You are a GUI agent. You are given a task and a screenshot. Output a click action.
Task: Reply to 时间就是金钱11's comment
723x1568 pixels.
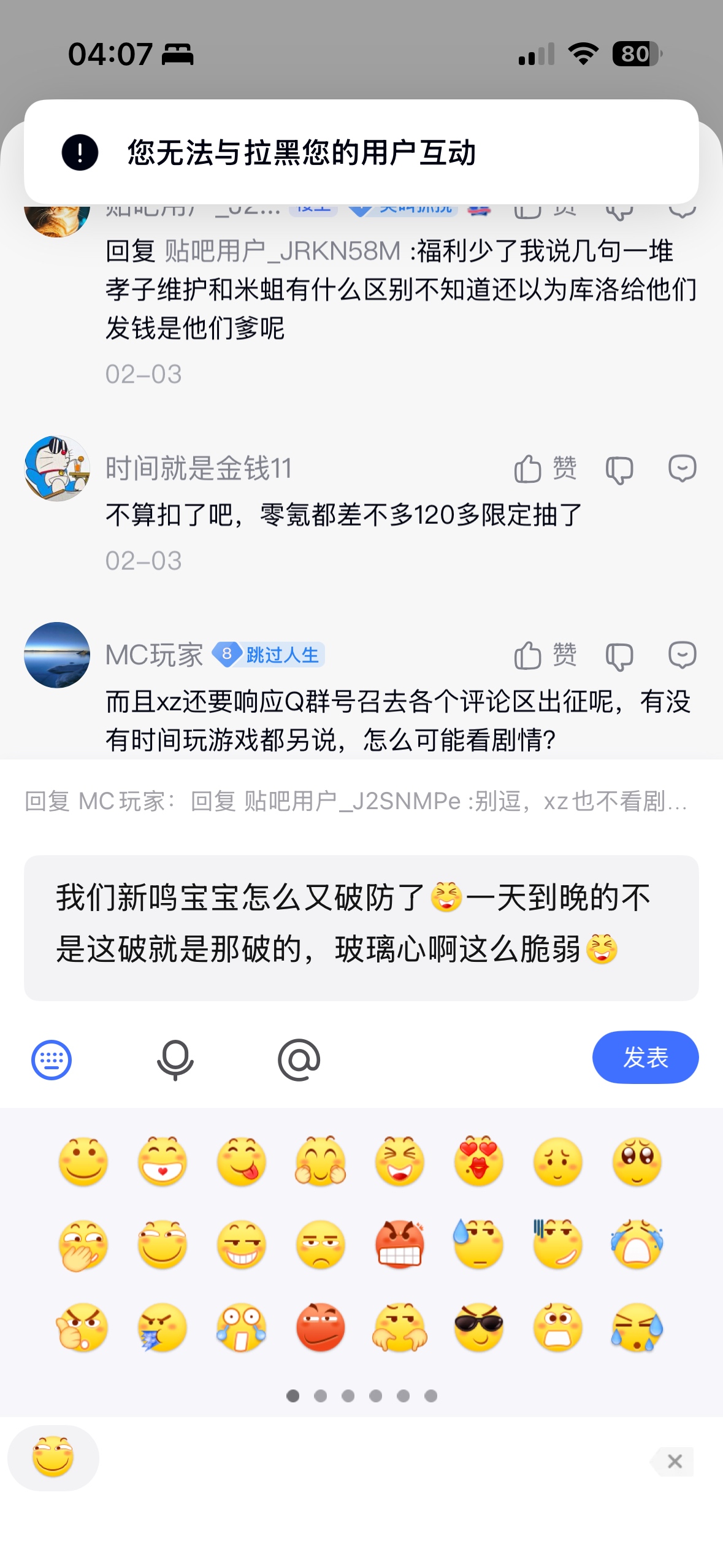[682, 469]
